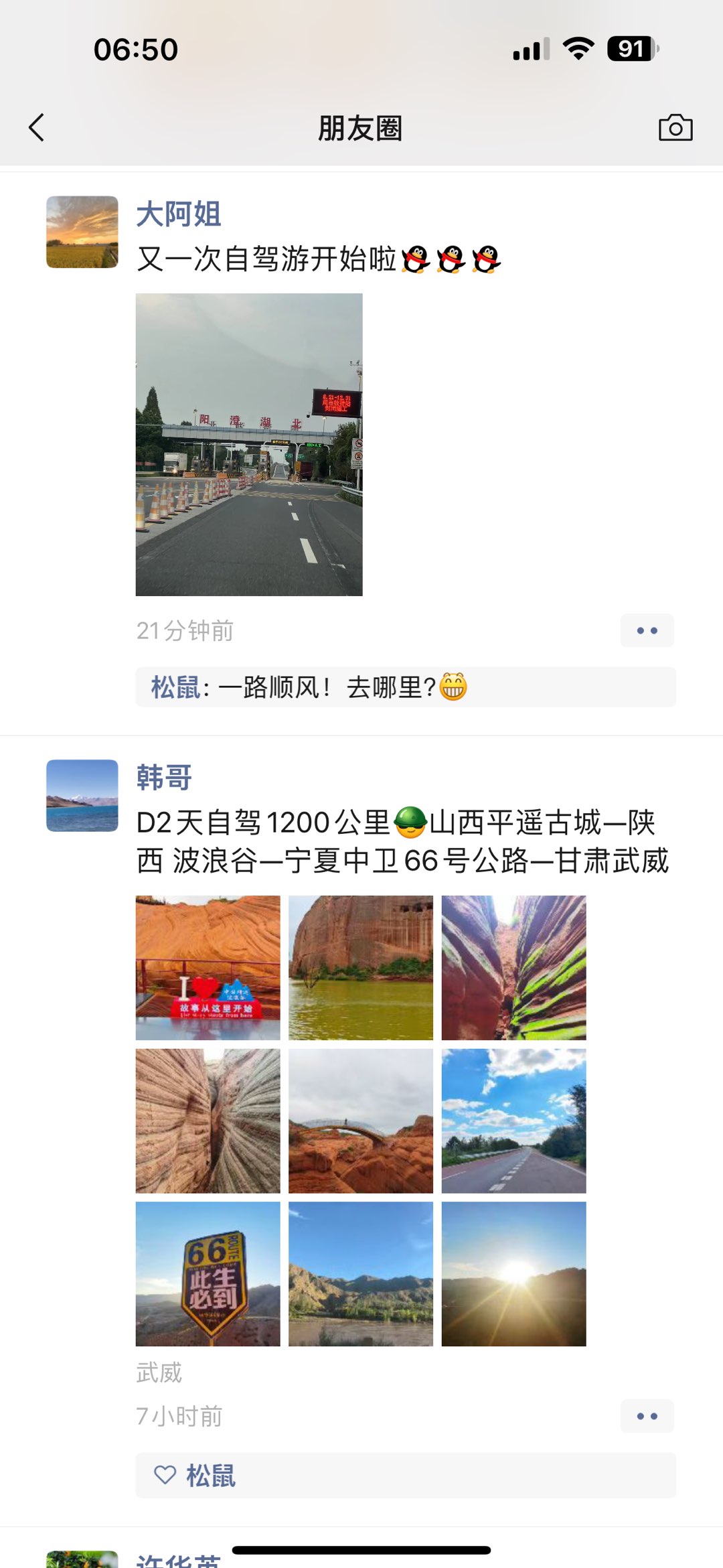View 韩哥's photo of mountains and river
723x1568 pixels.
[x=361, y=1273]
